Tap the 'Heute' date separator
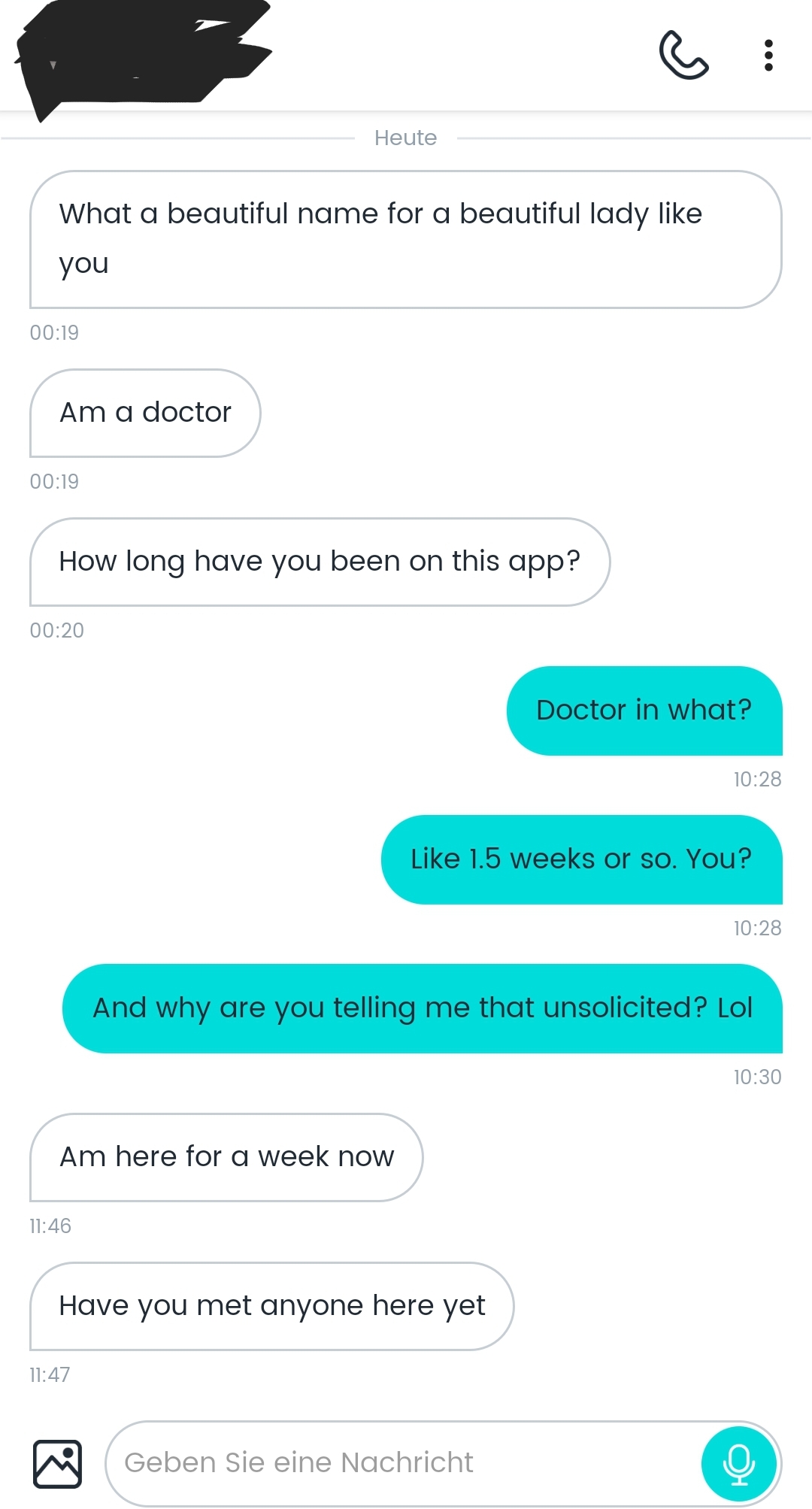The width and height of the screenshot is (812, 1509). tap(404, 138)
